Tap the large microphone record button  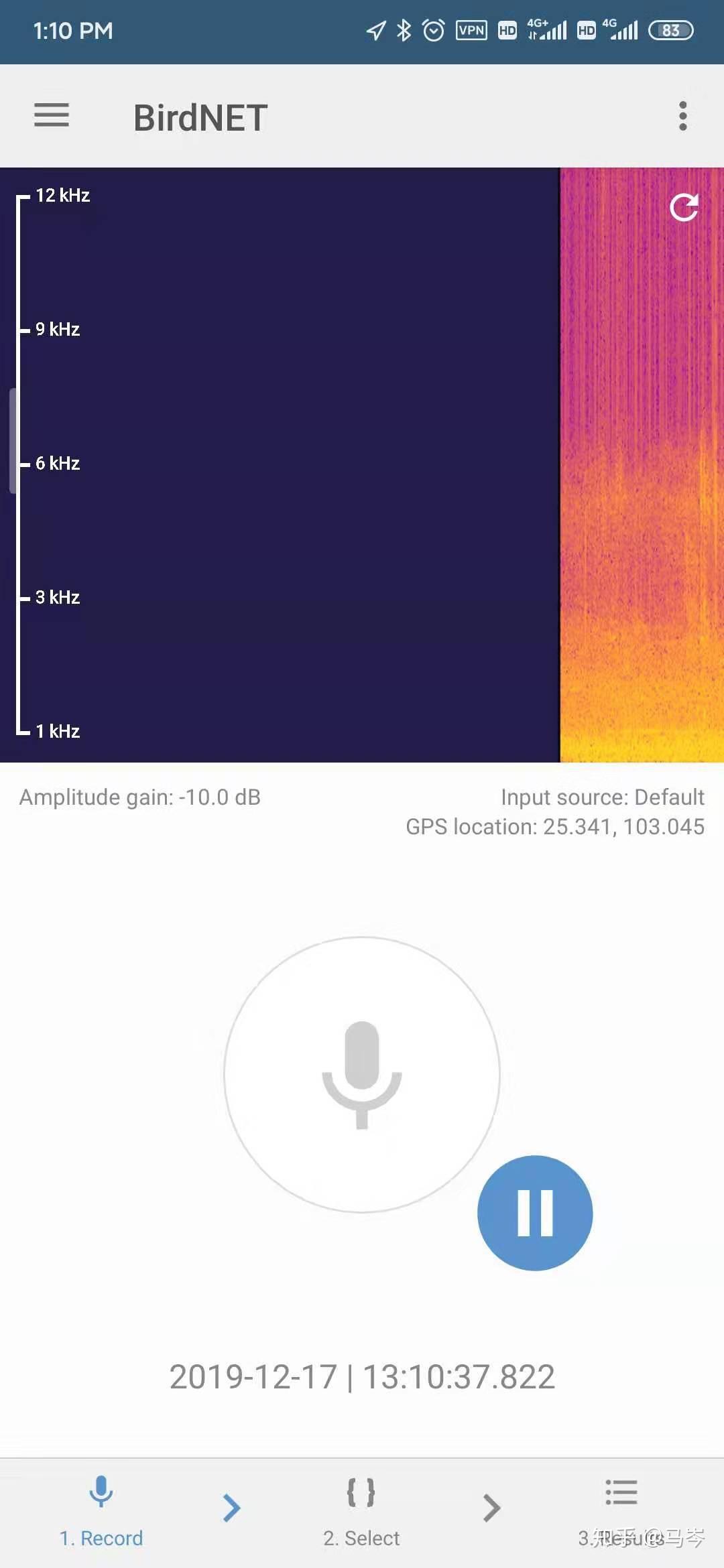click(362, 1074)
